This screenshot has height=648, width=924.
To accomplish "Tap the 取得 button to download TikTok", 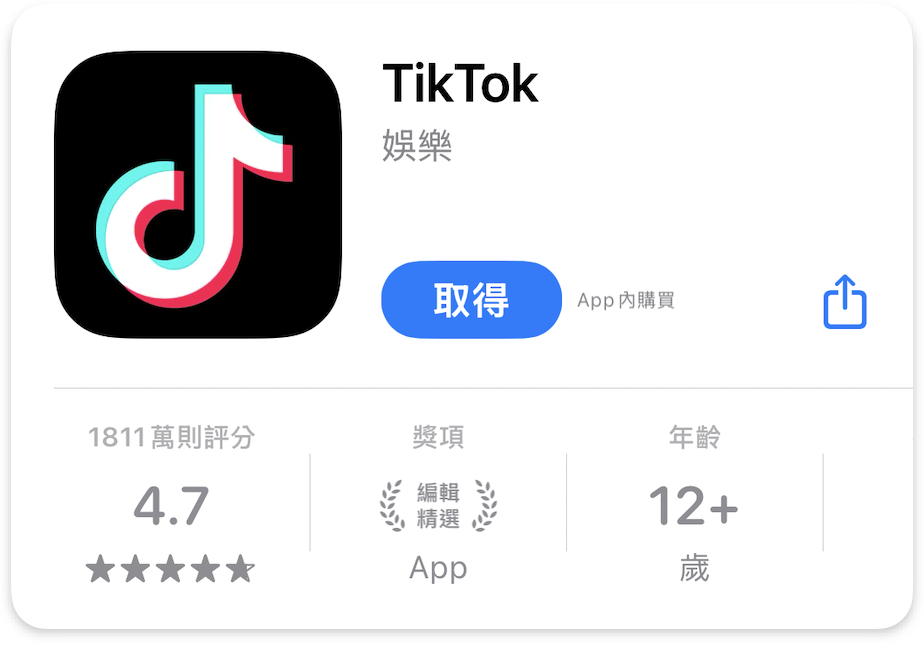I will pyautogui.click(x=471, y=300).
